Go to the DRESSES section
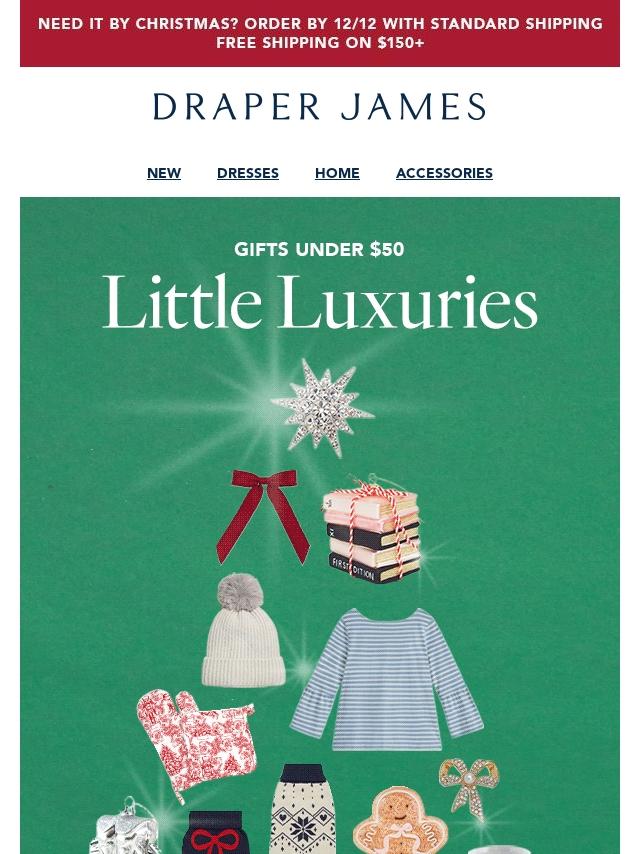The height and width of the screenshot is (854, 640). 248,173
